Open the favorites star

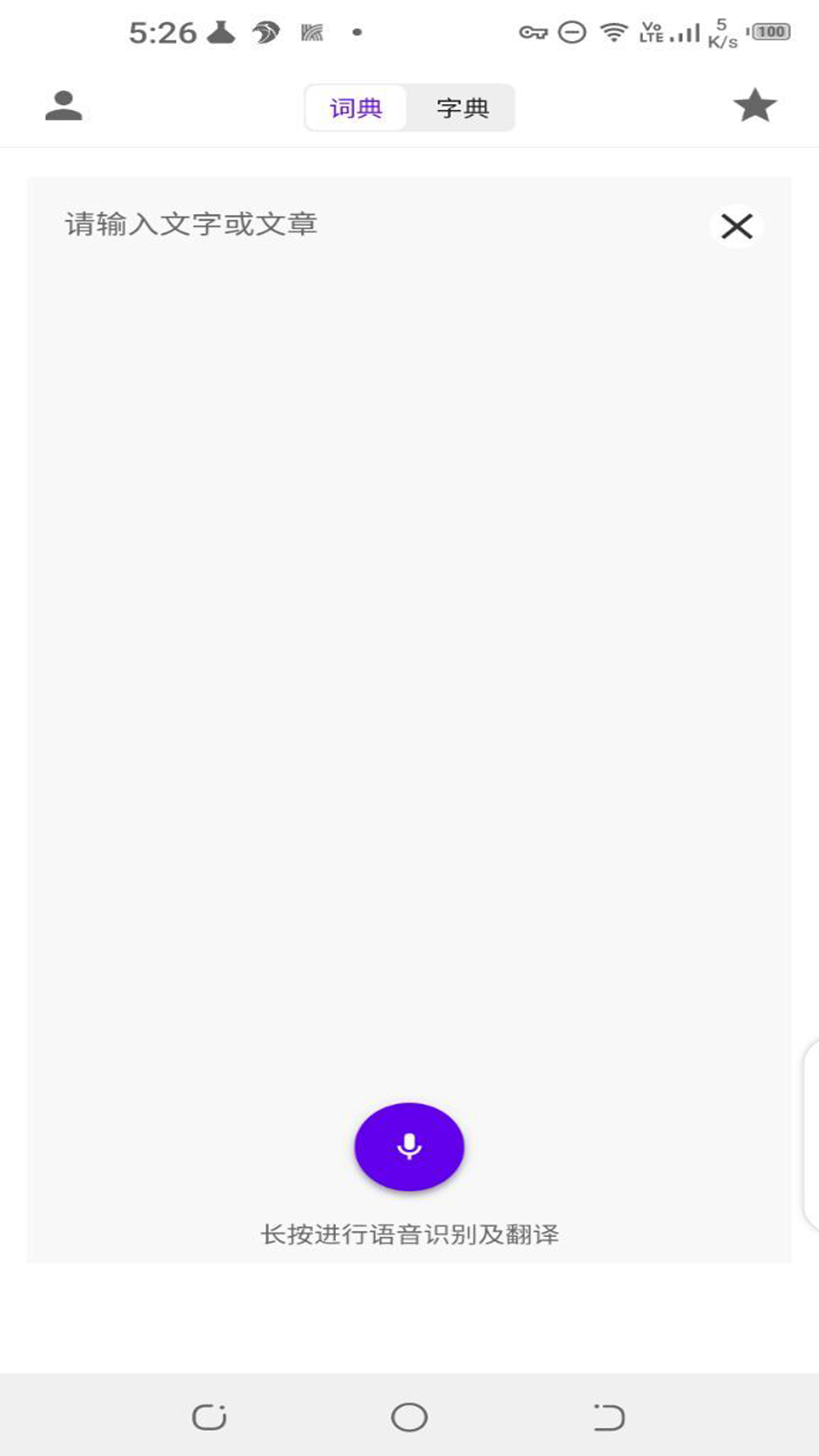pyautogui.click(x=755, y=105)
